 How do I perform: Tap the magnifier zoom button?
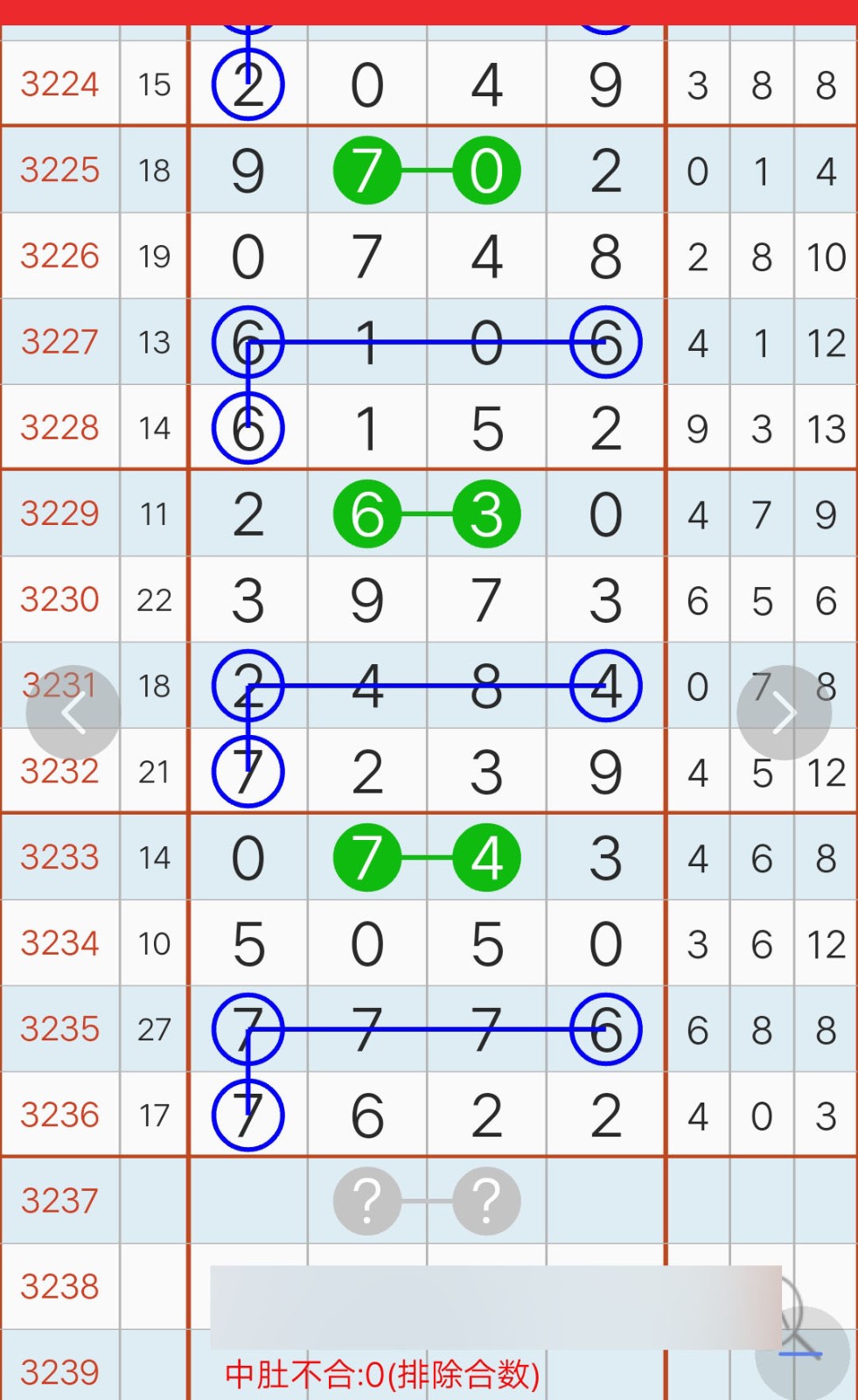point(802,1352)
